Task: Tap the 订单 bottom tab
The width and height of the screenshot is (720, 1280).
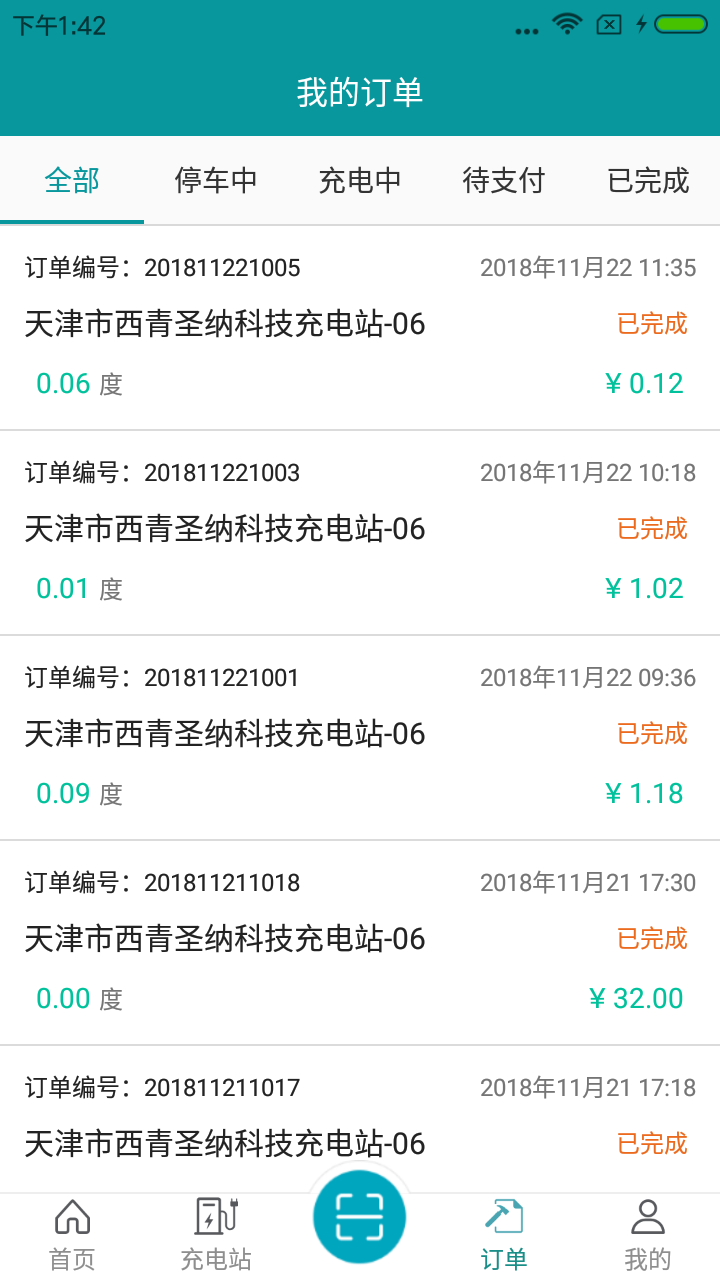Action: coord(504,1236)
